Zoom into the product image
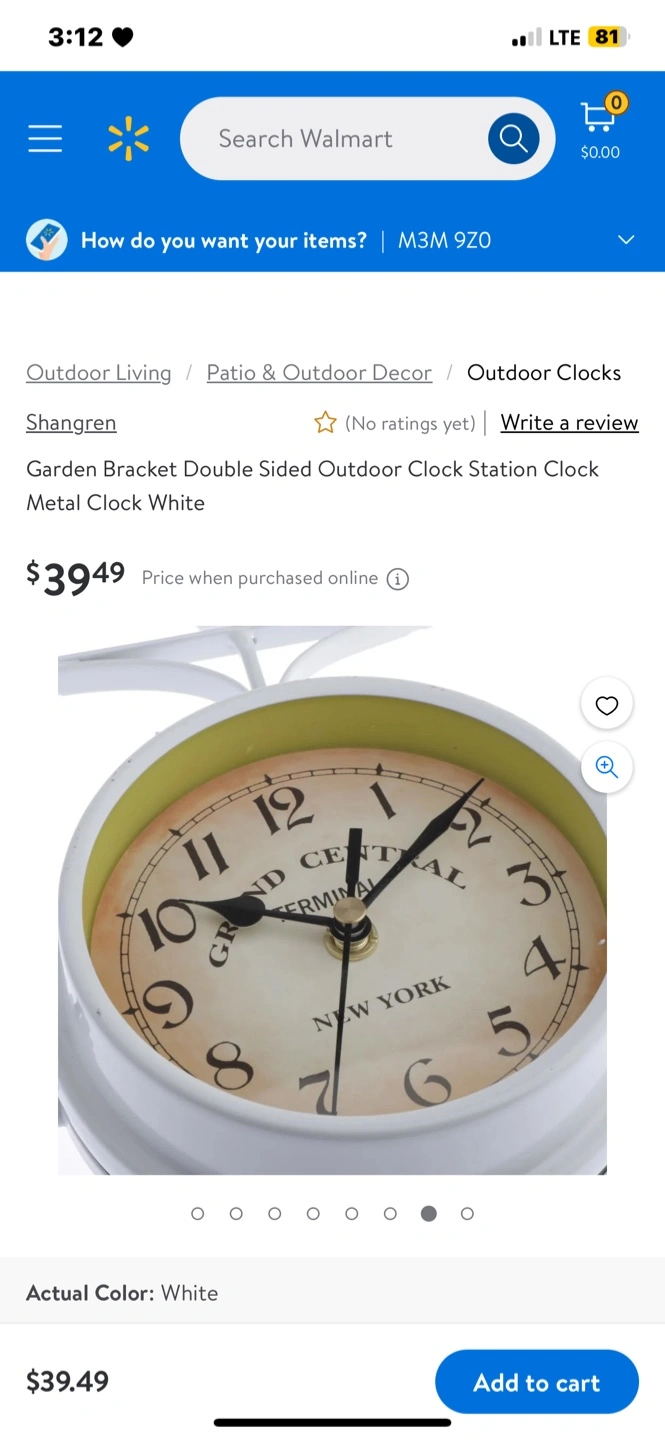This screenshot has height=1440, width=665. (x=607, y=767)
